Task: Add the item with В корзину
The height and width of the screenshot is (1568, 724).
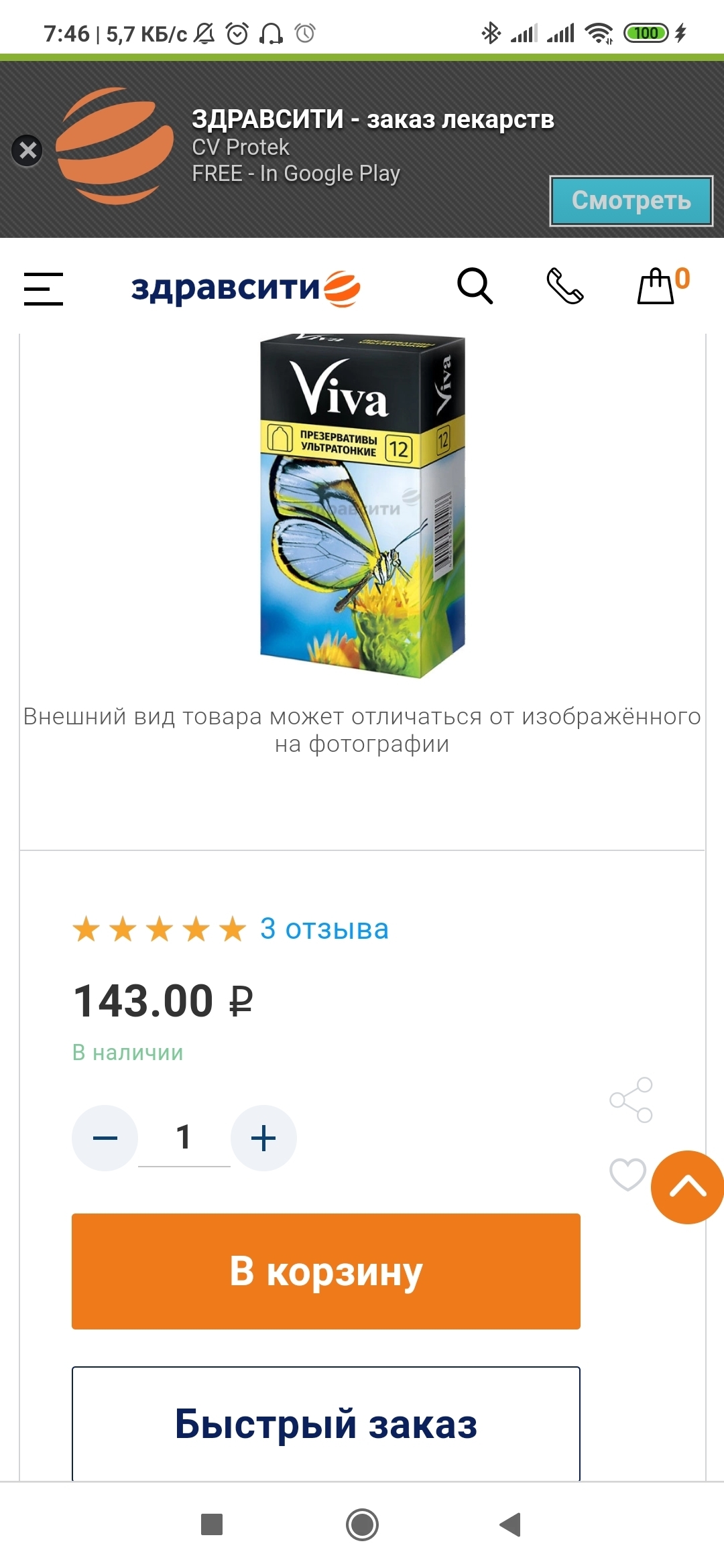Action: tap(326, 1271)
